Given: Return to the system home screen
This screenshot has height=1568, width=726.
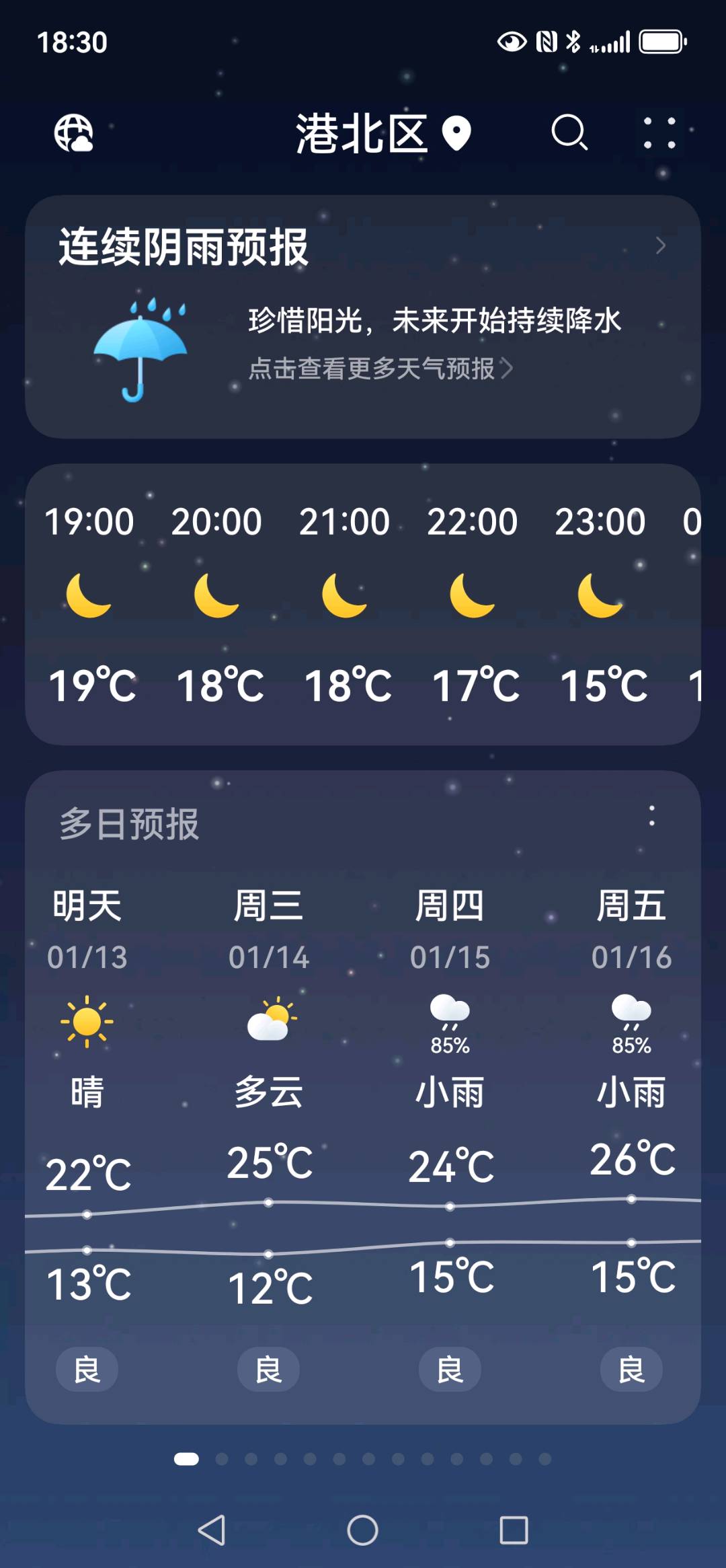Looking at the screenshot, I should click(x=363, y=1530).
